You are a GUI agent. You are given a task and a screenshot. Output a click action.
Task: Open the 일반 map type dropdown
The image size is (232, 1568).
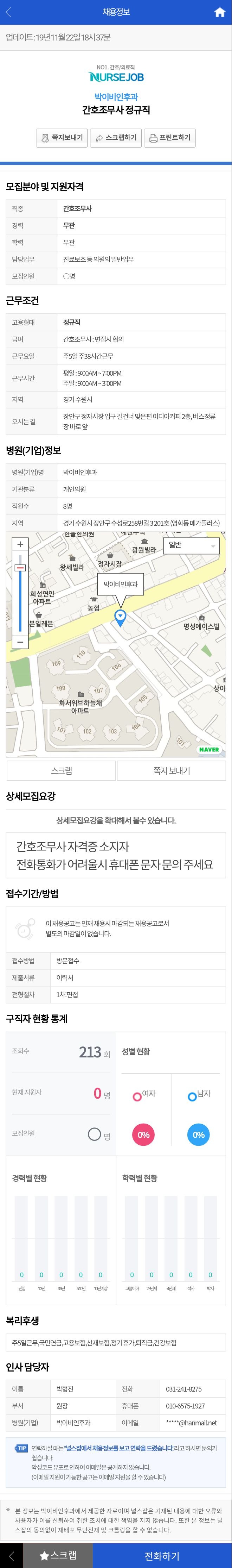(191, 545)
